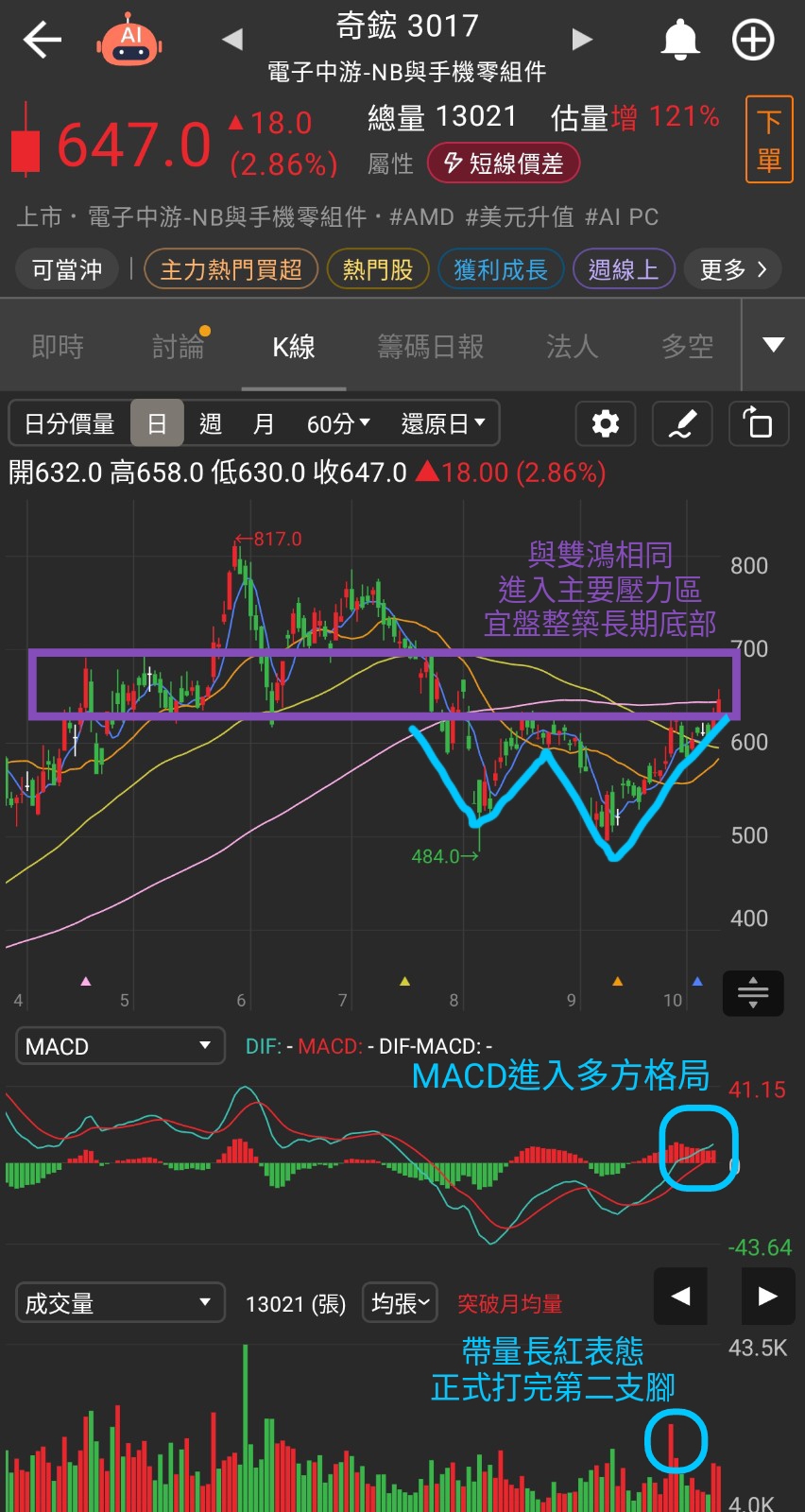Change the MACD indicator dropdown
The width and height of the screenshot is (805, 1512).
[x=120, y=1046]
